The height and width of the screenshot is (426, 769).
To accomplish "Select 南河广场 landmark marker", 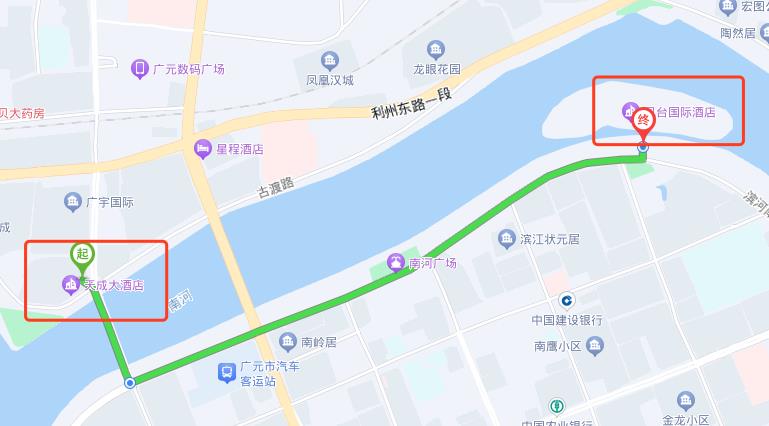I will [397, 263].
